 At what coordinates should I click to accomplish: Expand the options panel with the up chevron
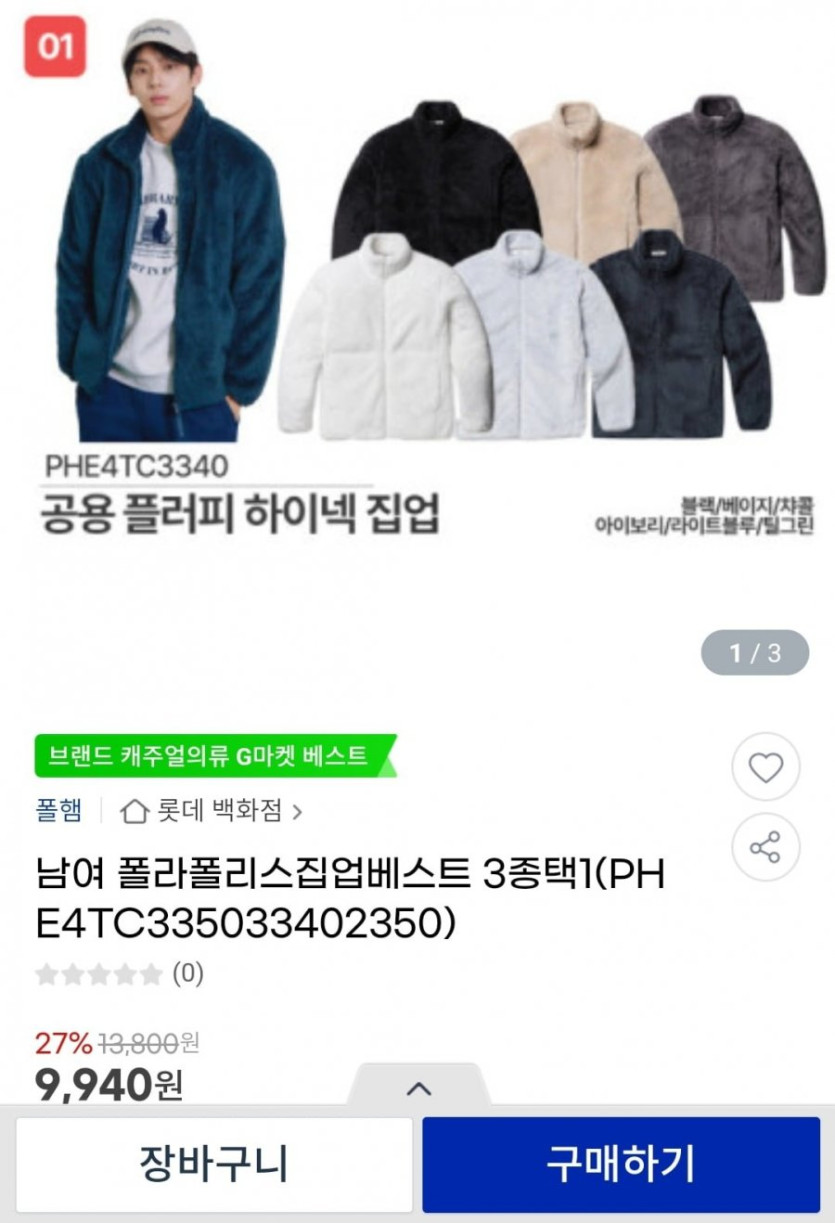[x=419, y=1087]
